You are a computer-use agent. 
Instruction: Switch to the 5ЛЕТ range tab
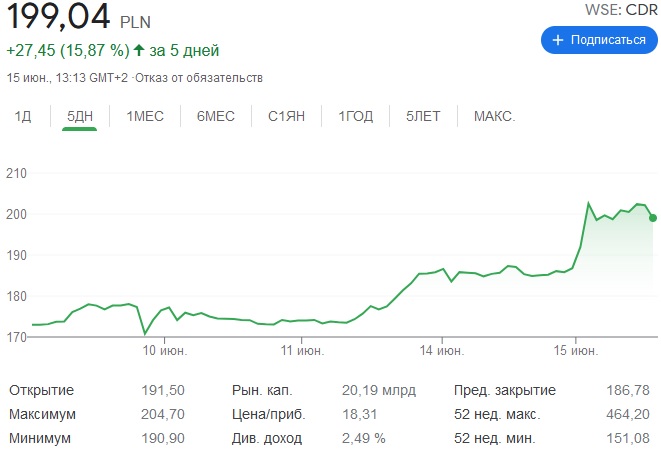423,117
